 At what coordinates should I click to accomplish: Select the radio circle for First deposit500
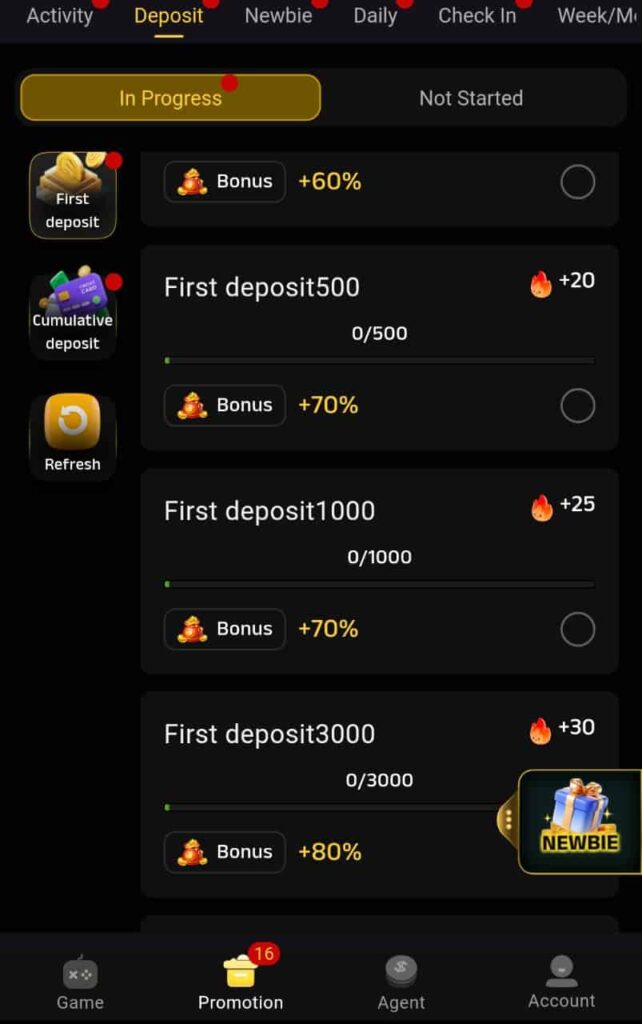click(577, 406)
